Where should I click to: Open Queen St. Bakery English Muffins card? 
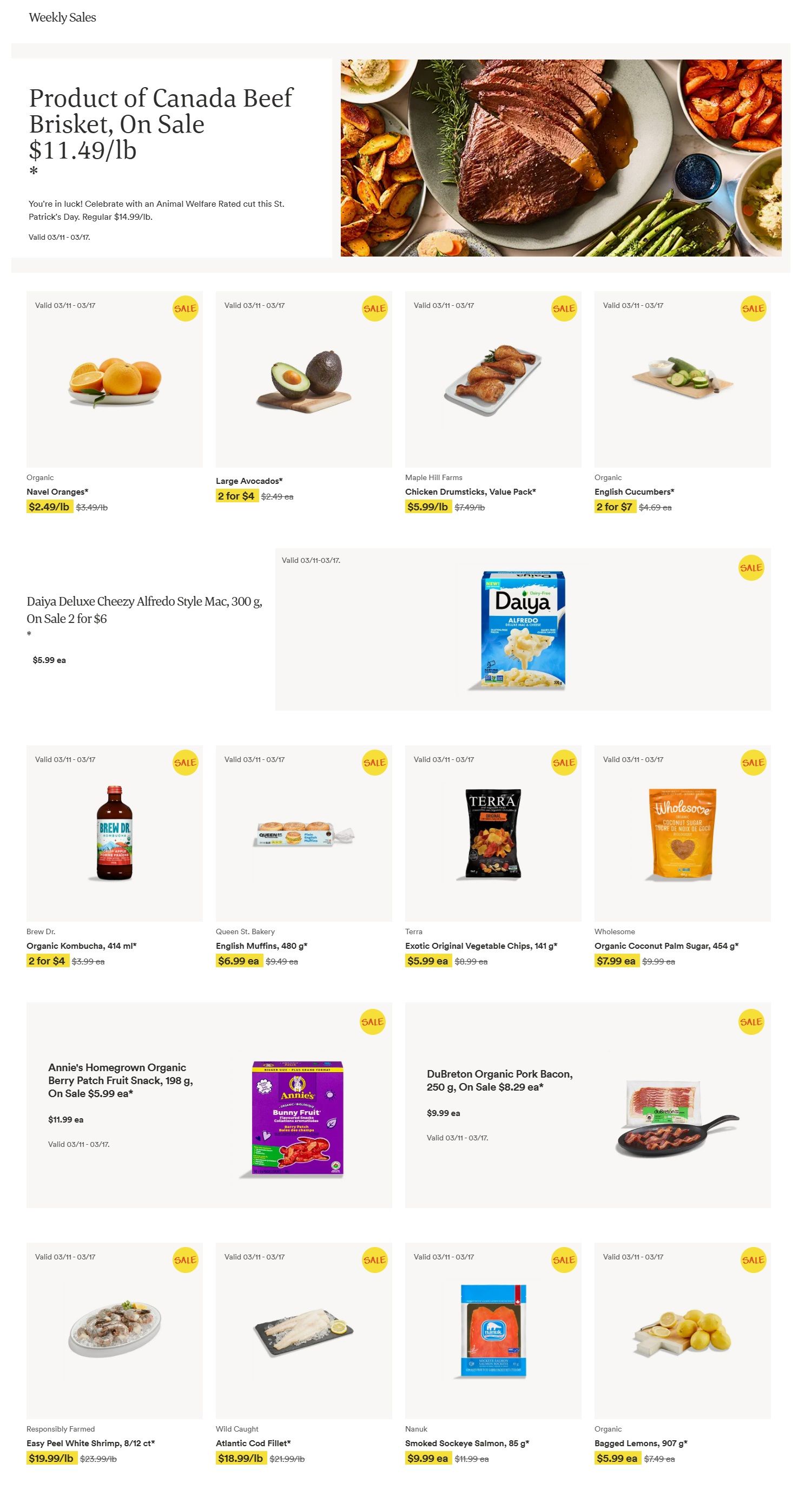coord(303,833)
